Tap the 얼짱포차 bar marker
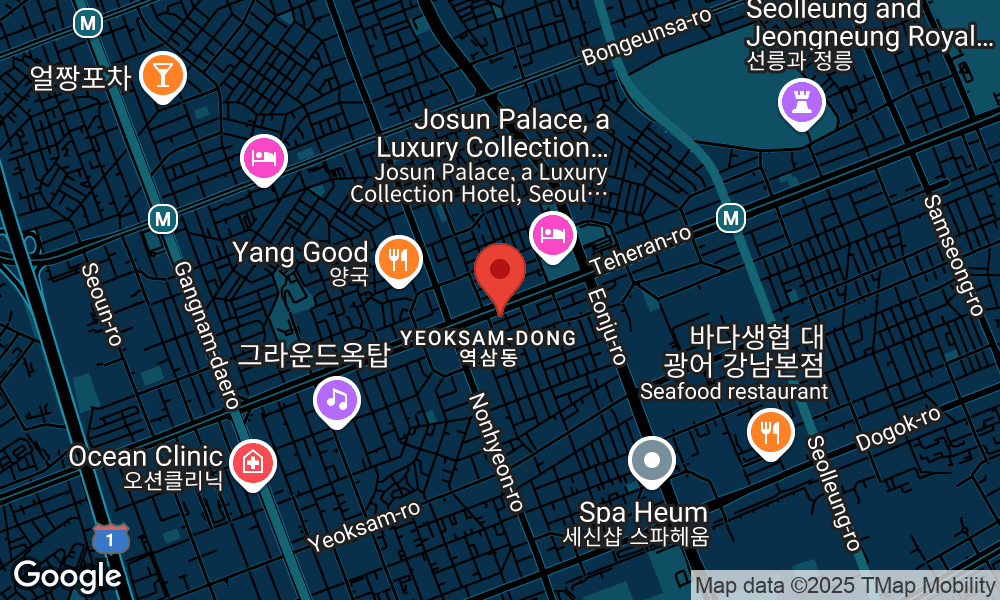 pyautogui.click(x=161, y=75)
